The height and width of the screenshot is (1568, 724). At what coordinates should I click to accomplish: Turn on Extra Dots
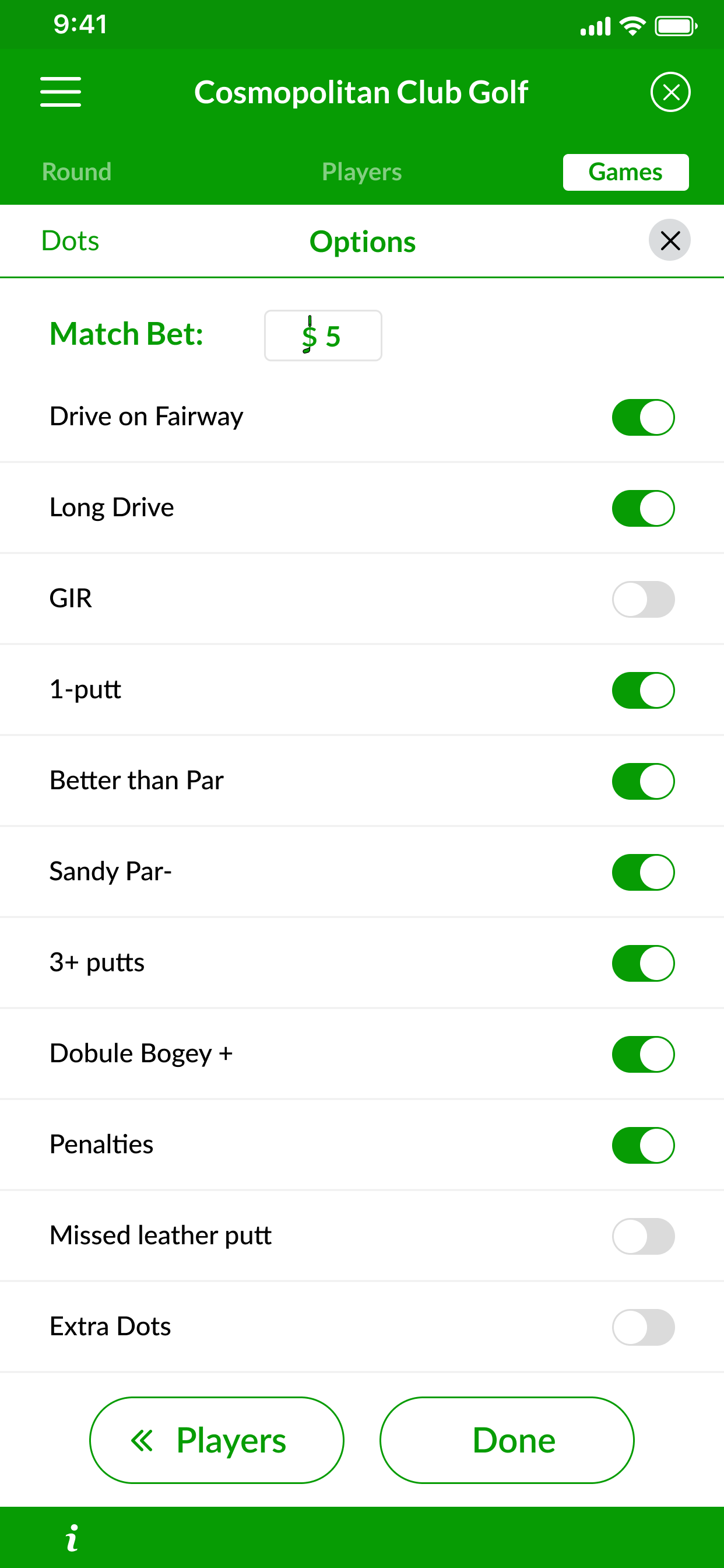pos(643,1327)
